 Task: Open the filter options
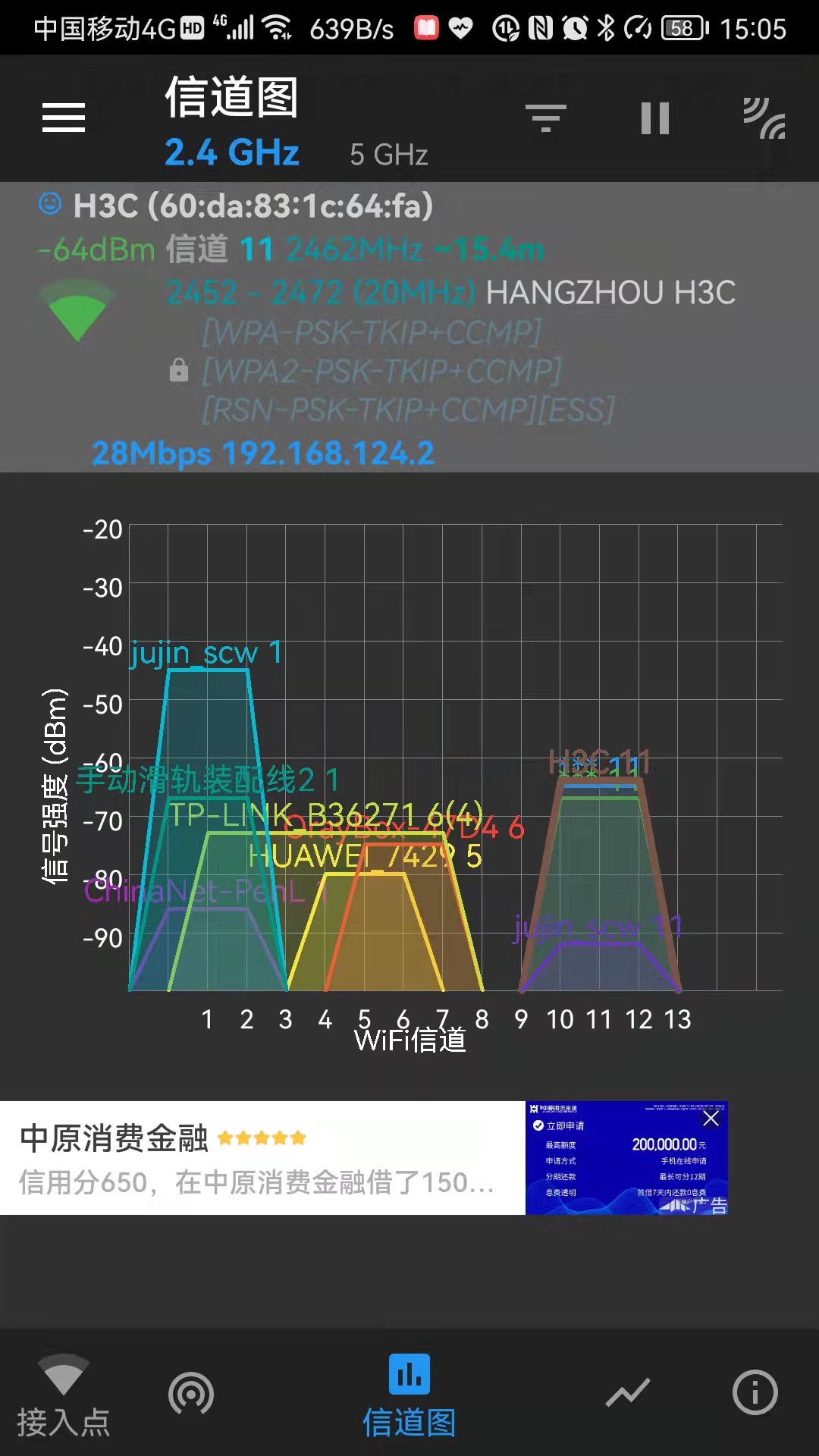tap(545, 118)
